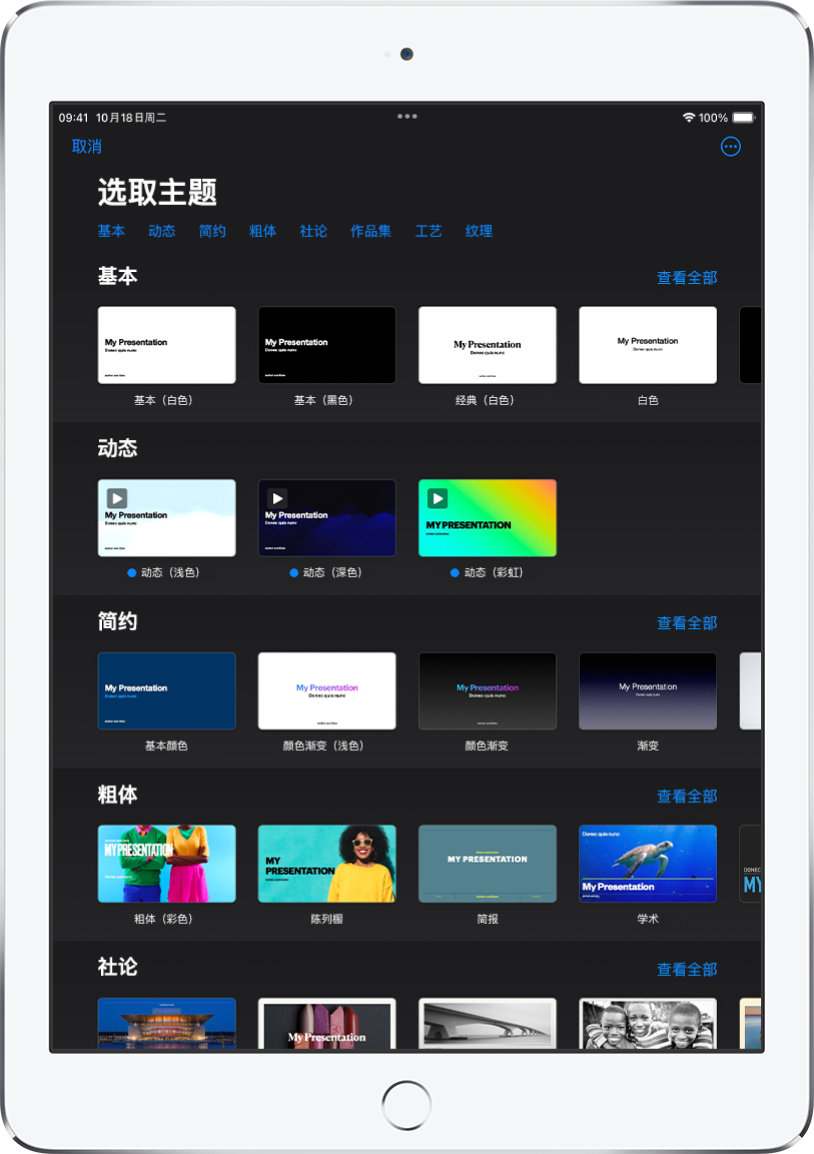View all themes in 基本 section
The height and width of the screenshot is (1154, 814).
686,278
